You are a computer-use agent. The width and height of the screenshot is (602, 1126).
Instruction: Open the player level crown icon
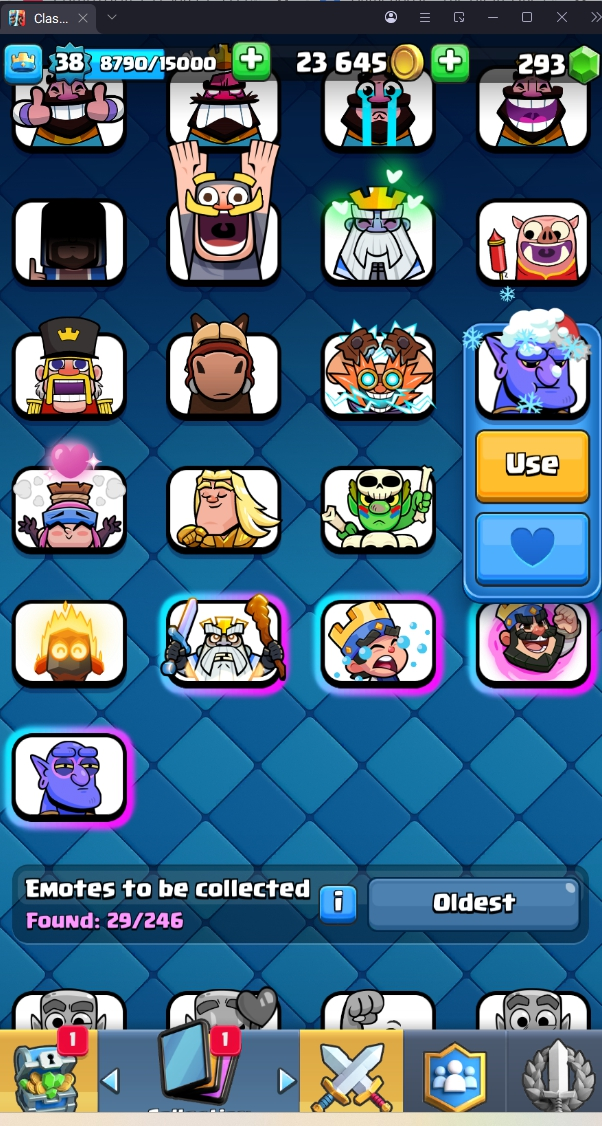point(22,63)
